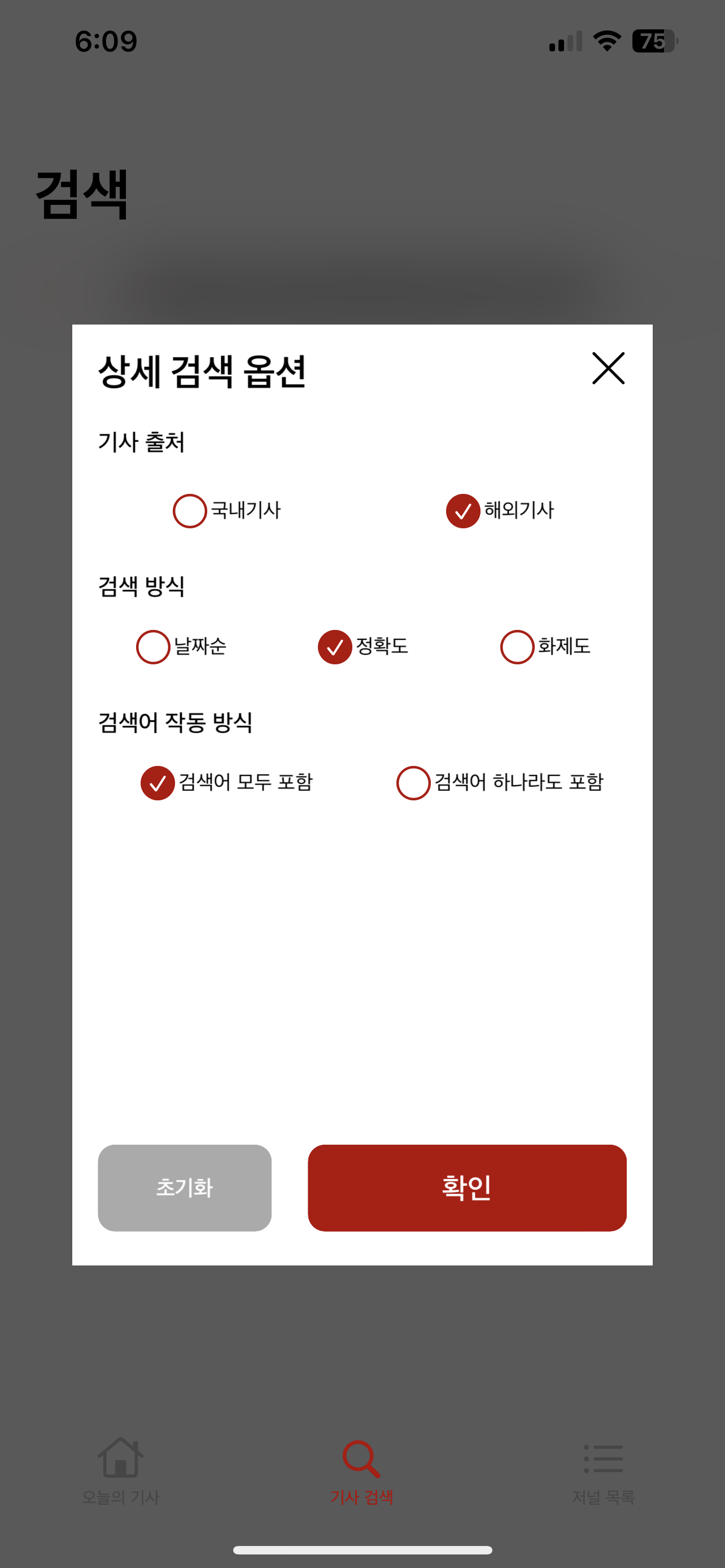The image size is (725, 1568).
Task: Tap the 초기화 reset button
Action: point(185,1188)
